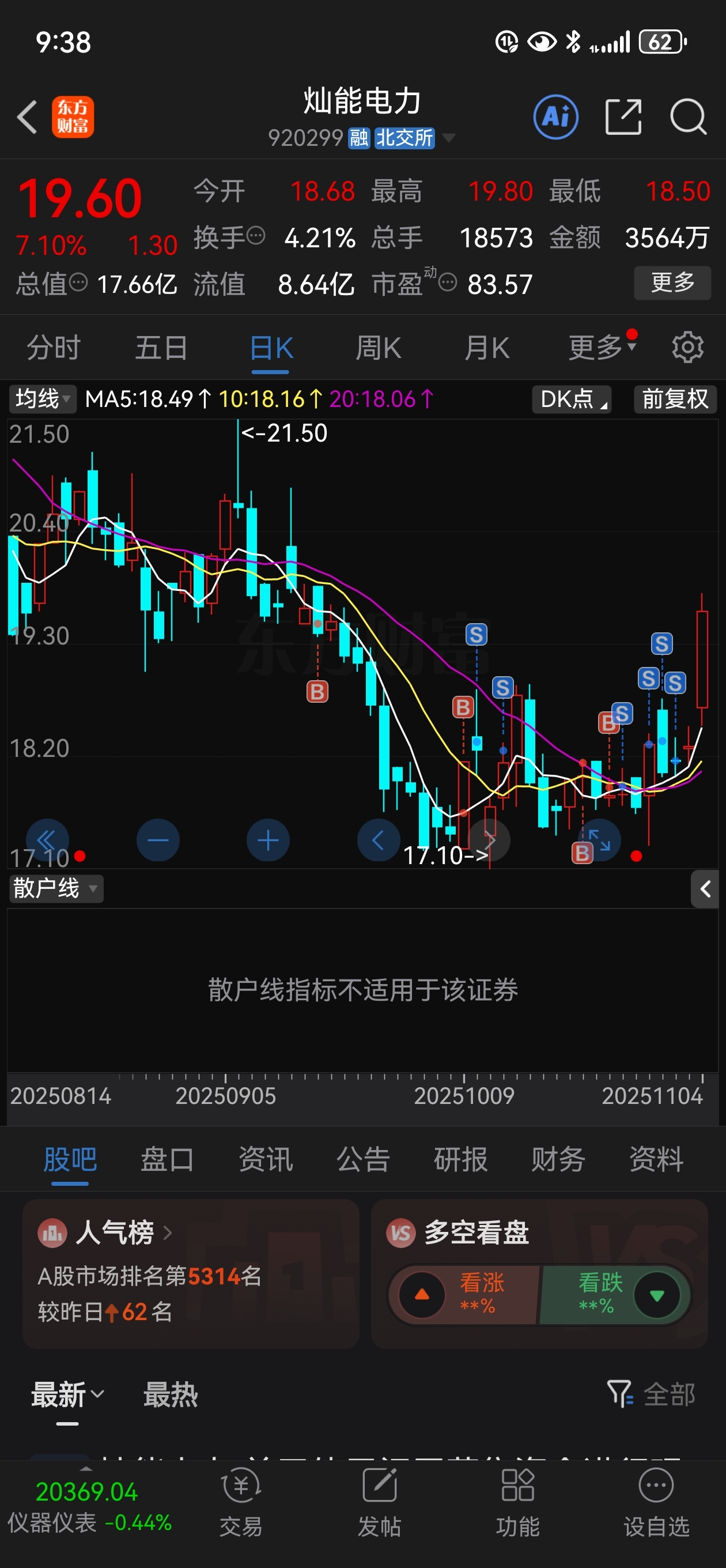Select the 周K chart tab
The height and width of the screenshot is (1568, 726).
point(378,349)
